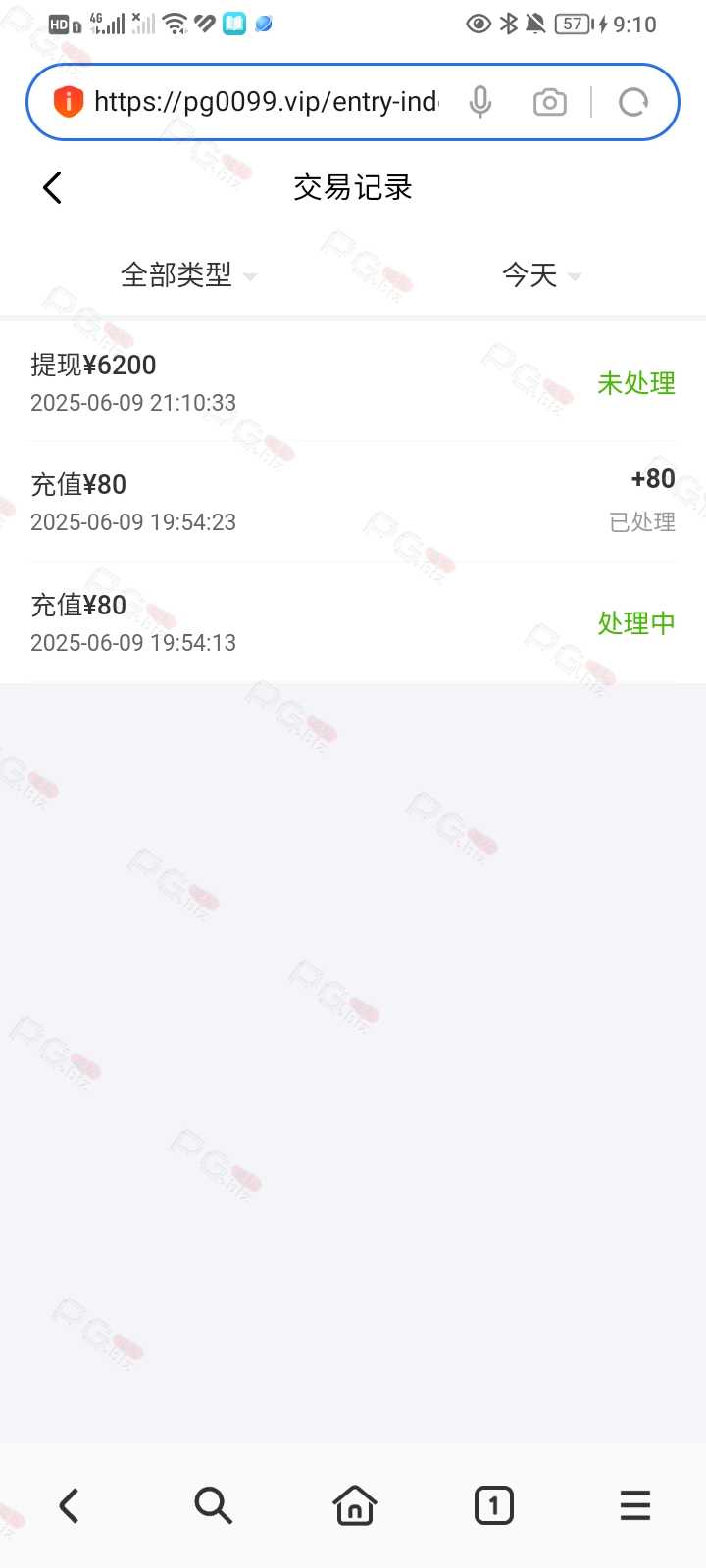This screenshot has width=706, height=1568.
Task: Open the browser tabs switcher
Action: pyautogui.click(x=493, y=1505)
